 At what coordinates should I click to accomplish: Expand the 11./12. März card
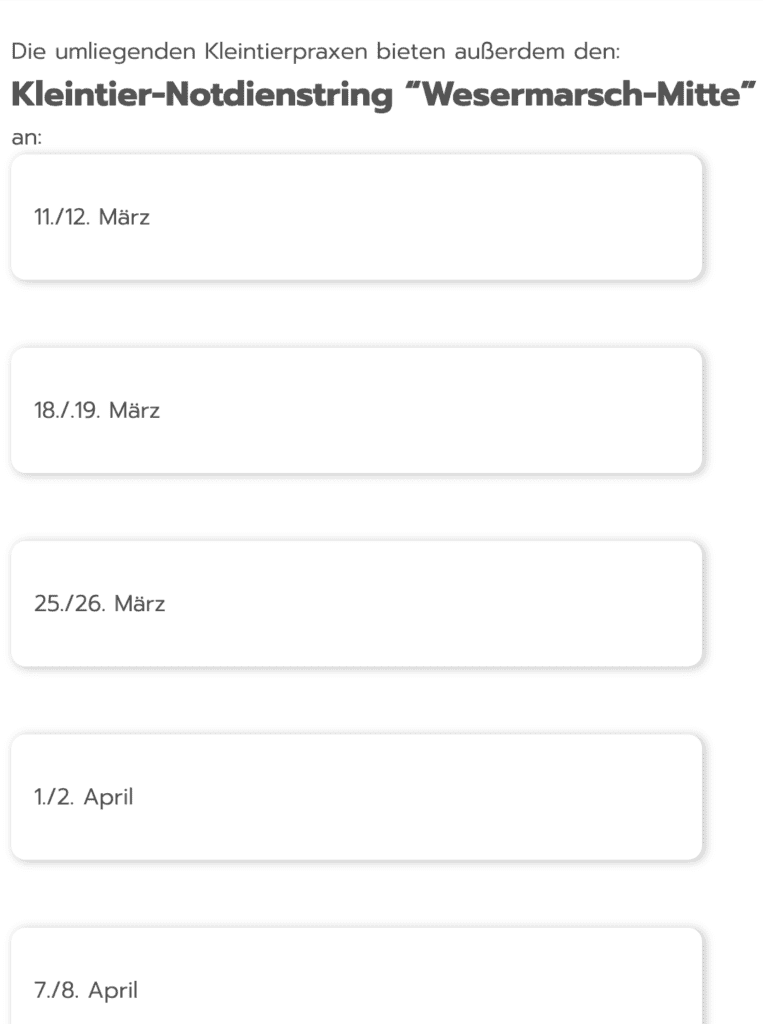click(356, 217)
